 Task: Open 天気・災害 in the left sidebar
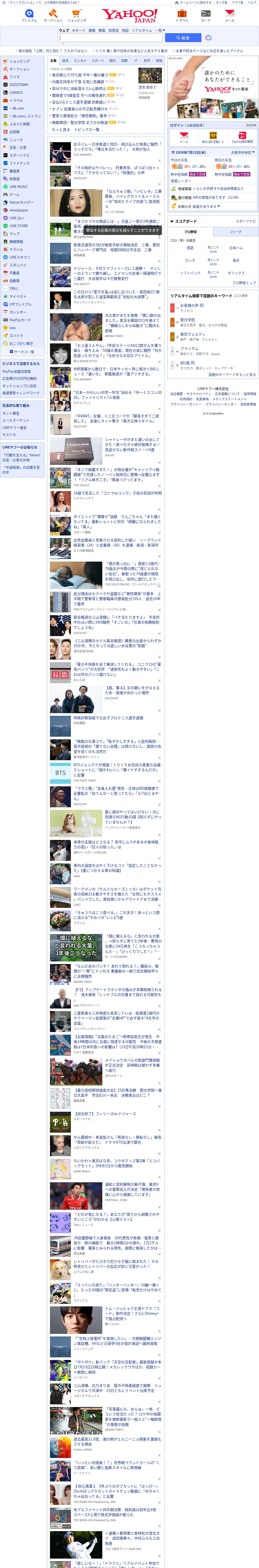point(18,147)
